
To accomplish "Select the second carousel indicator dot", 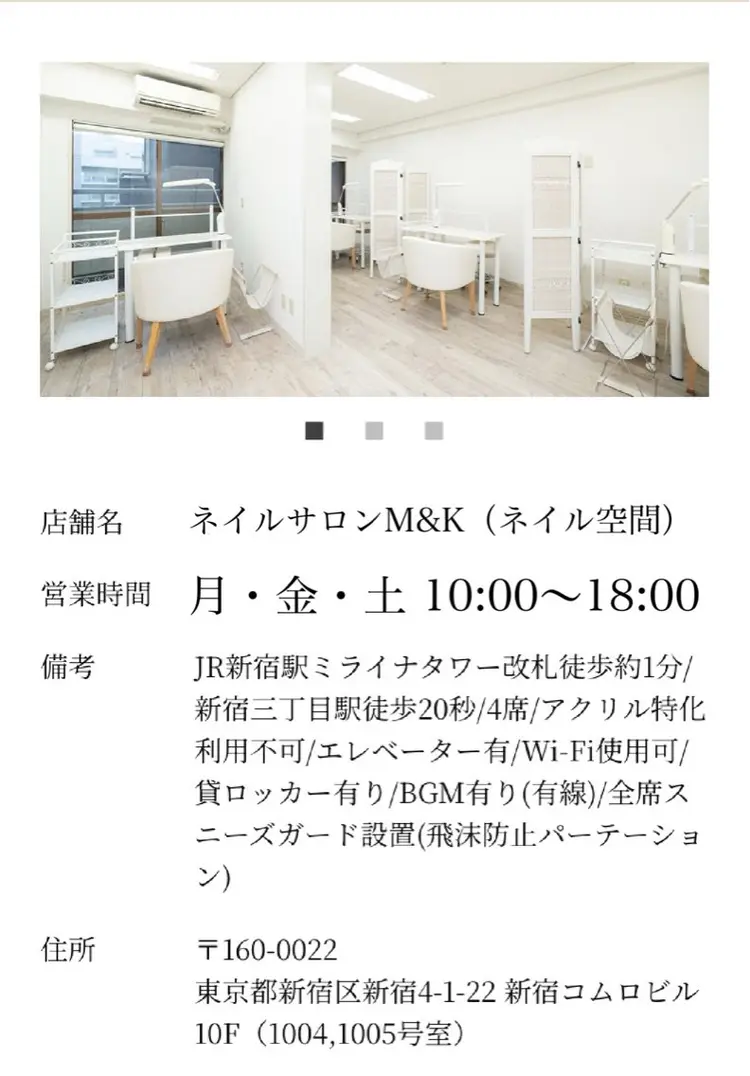I will point(372,432).
